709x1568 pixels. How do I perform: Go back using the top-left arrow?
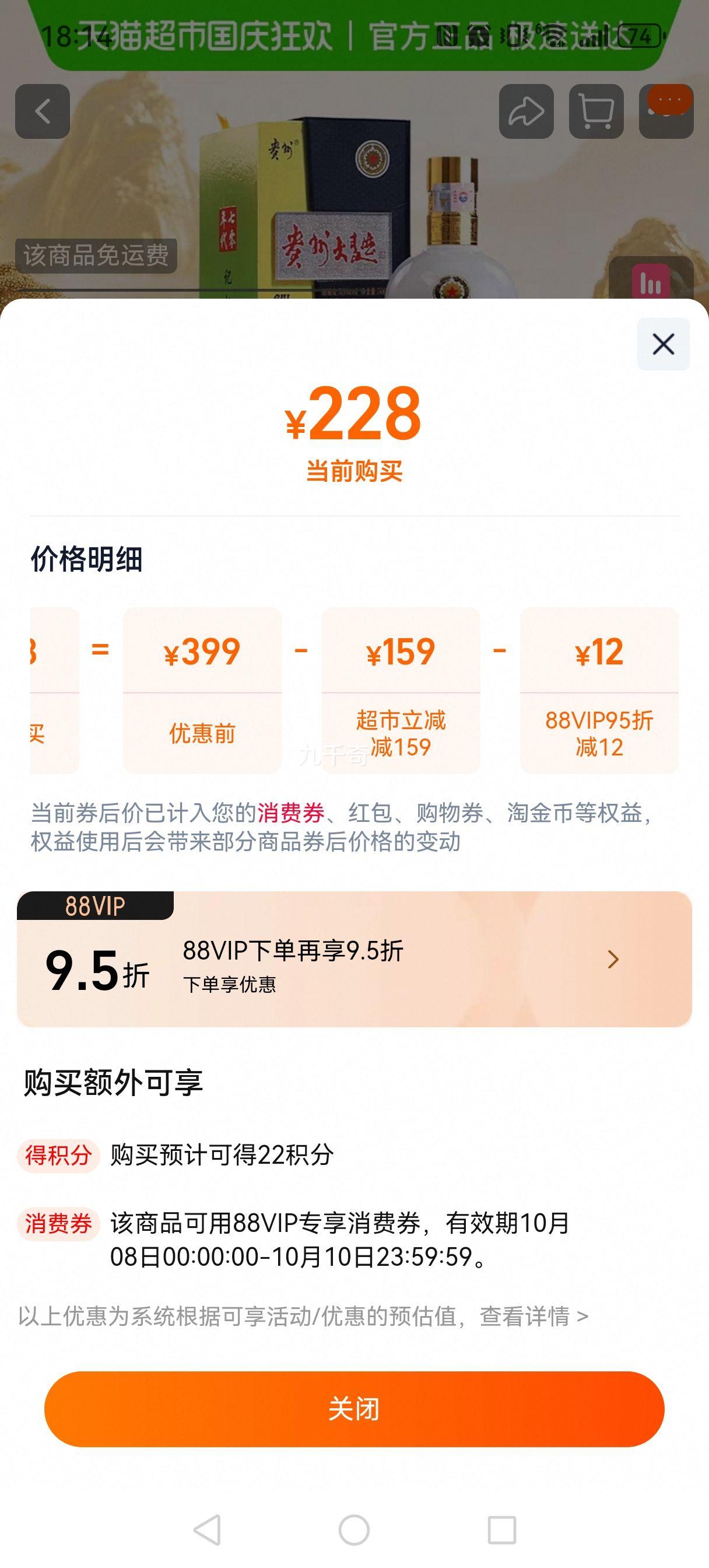[43, 111]
